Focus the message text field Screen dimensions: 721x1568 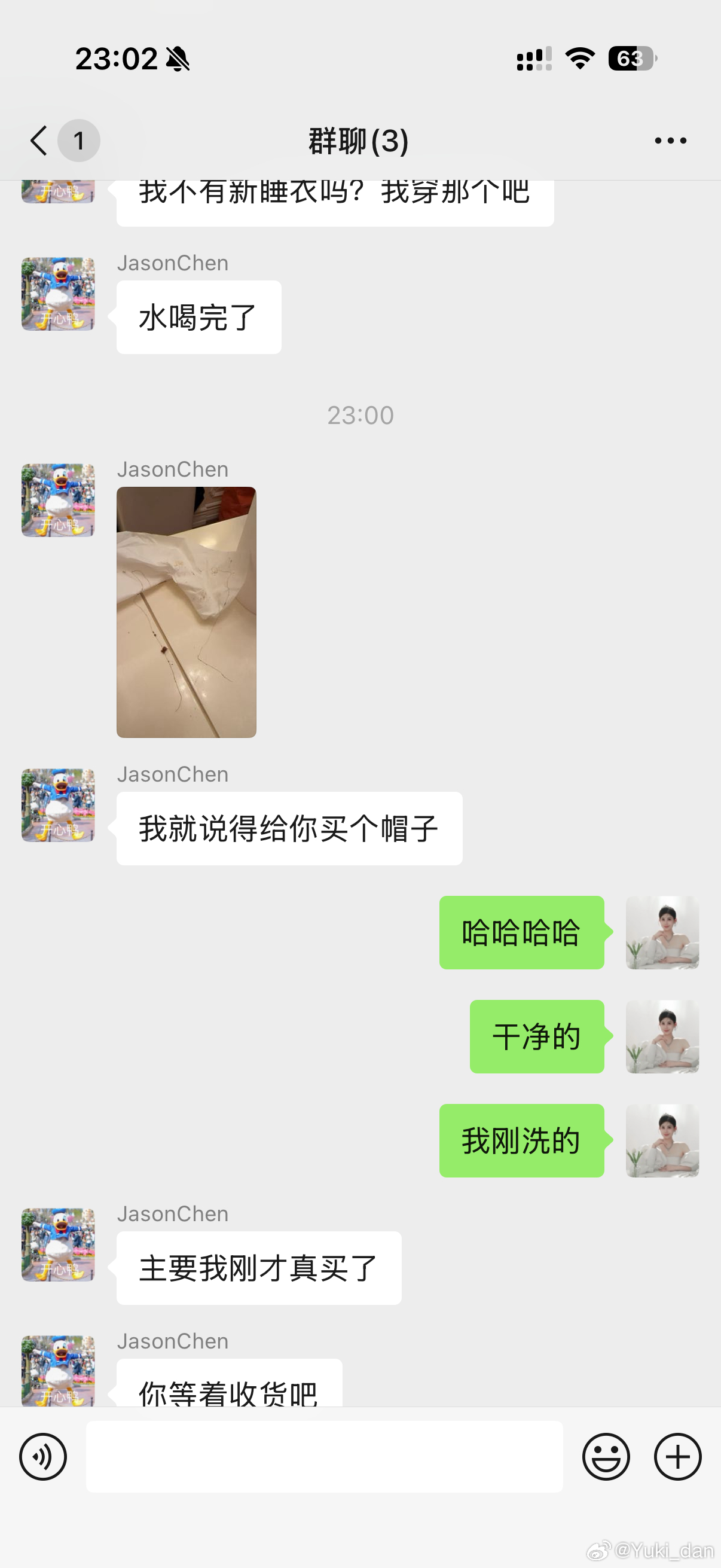(323, 1457)
